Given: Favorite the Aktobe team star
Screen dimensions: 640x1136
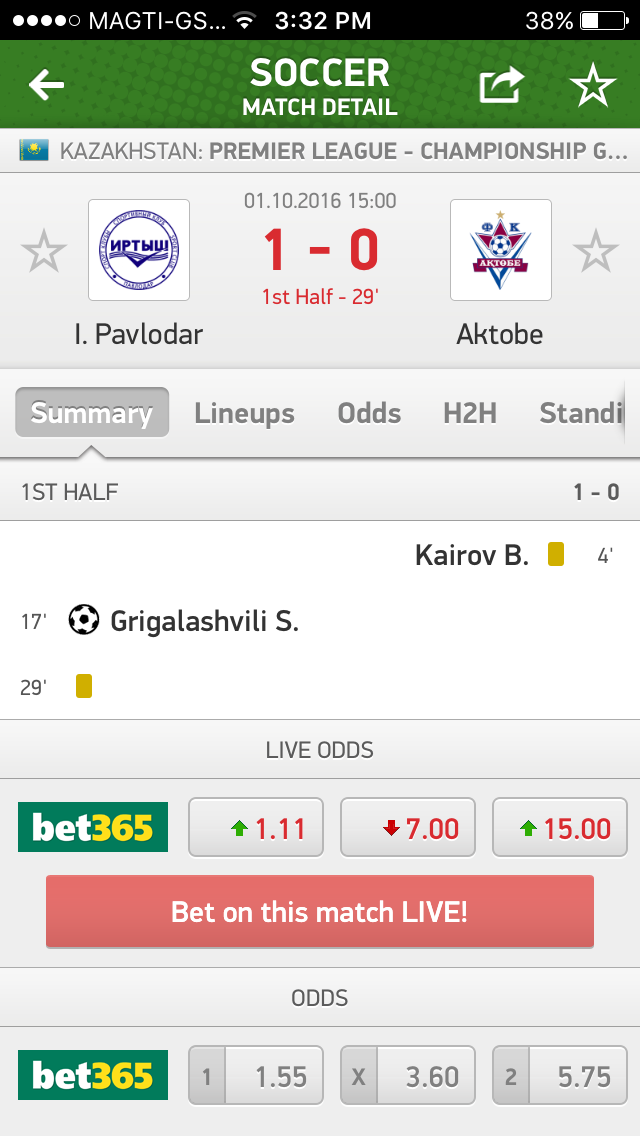Looking at the screenshot, I should coord(596,251).
